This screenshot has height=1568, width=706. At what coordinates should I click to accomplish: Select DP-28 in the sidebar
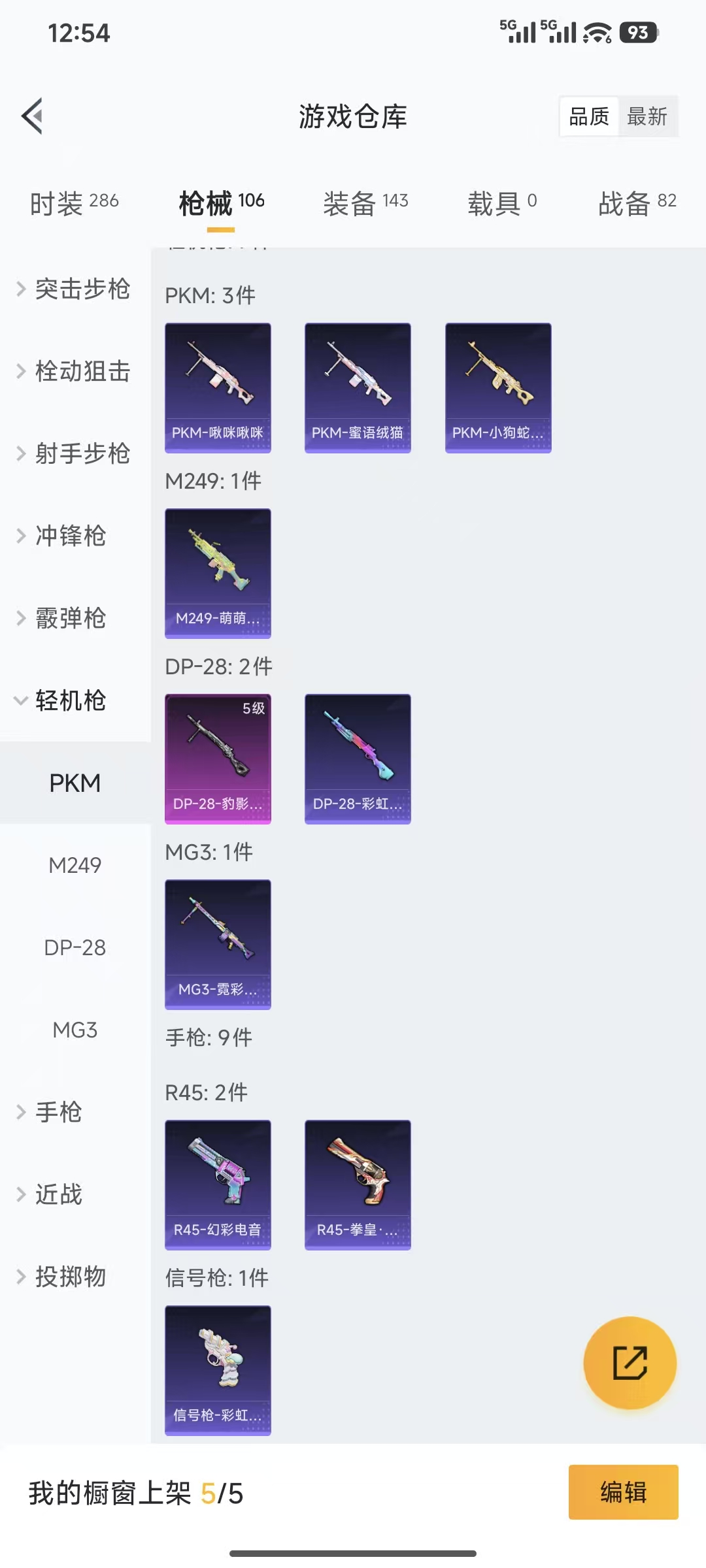[x=74, y=947]
